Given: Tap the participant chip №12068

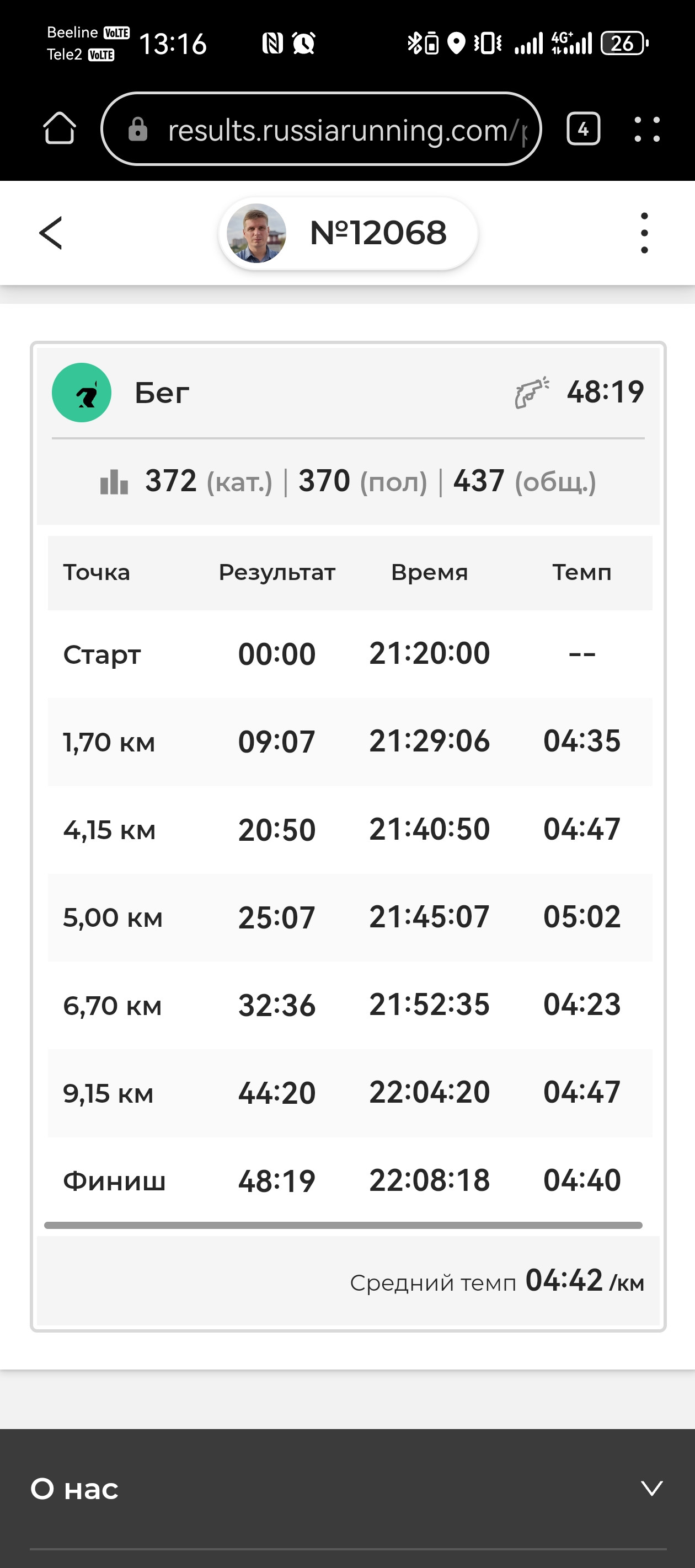Looking at the screenshot, I should coord(348,233).
